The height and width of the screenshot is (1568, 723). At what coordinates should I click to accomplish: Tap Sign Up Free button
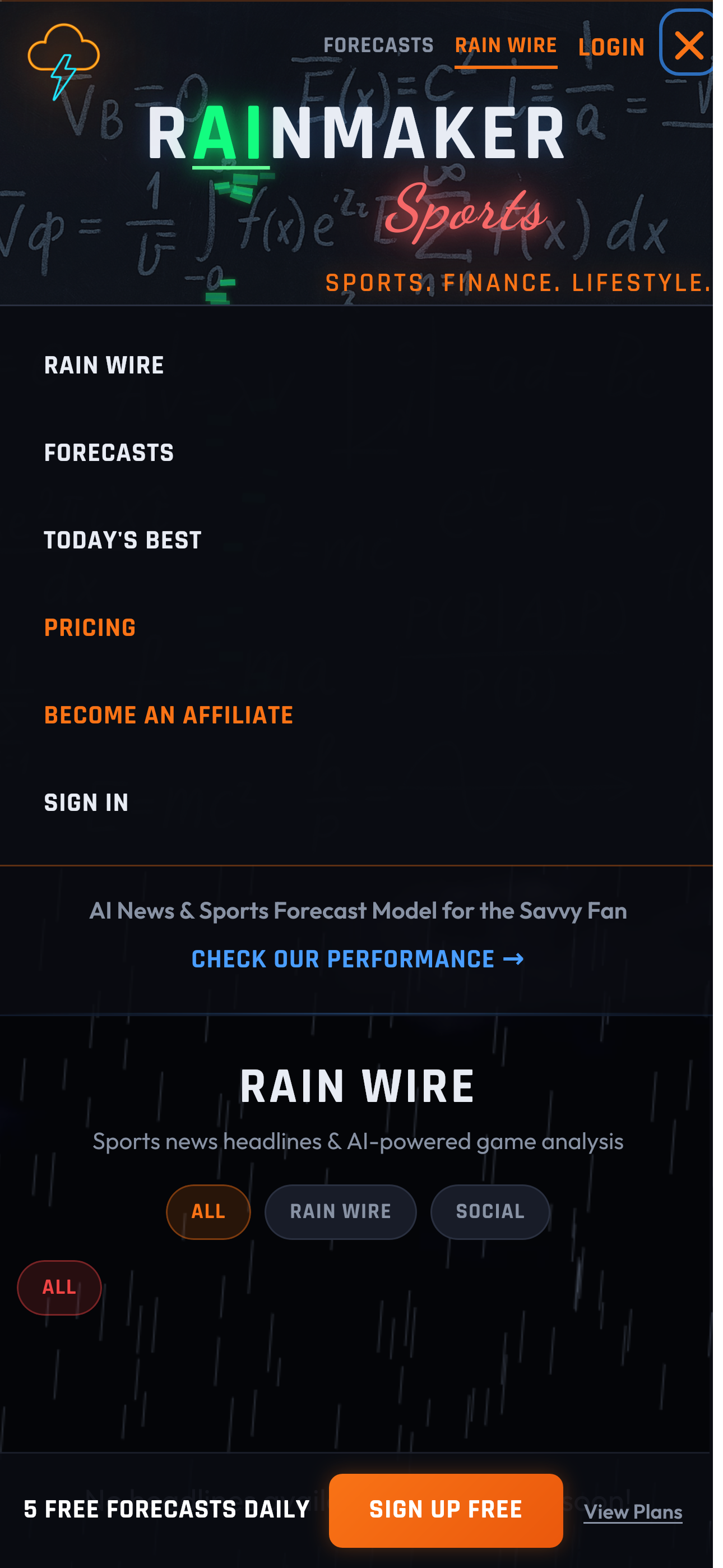[x=446, y=1510]
